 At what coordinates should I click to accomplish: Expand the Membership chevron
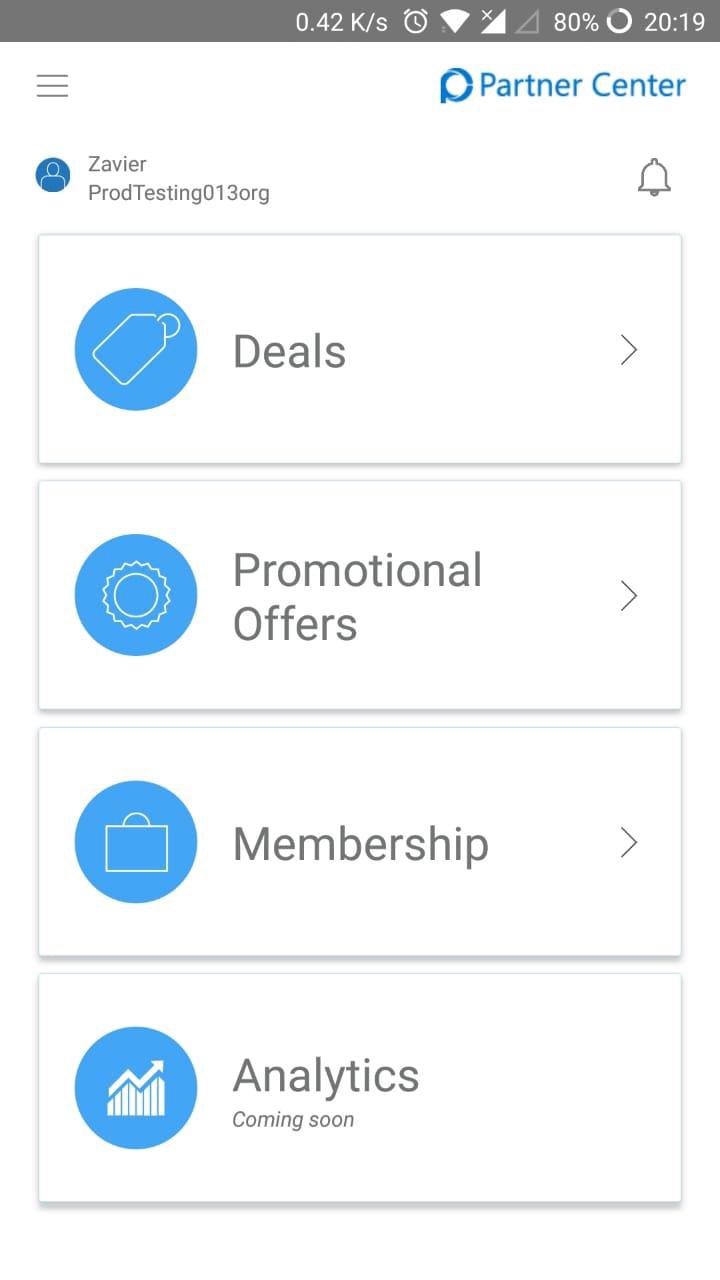tap(628, 842)
